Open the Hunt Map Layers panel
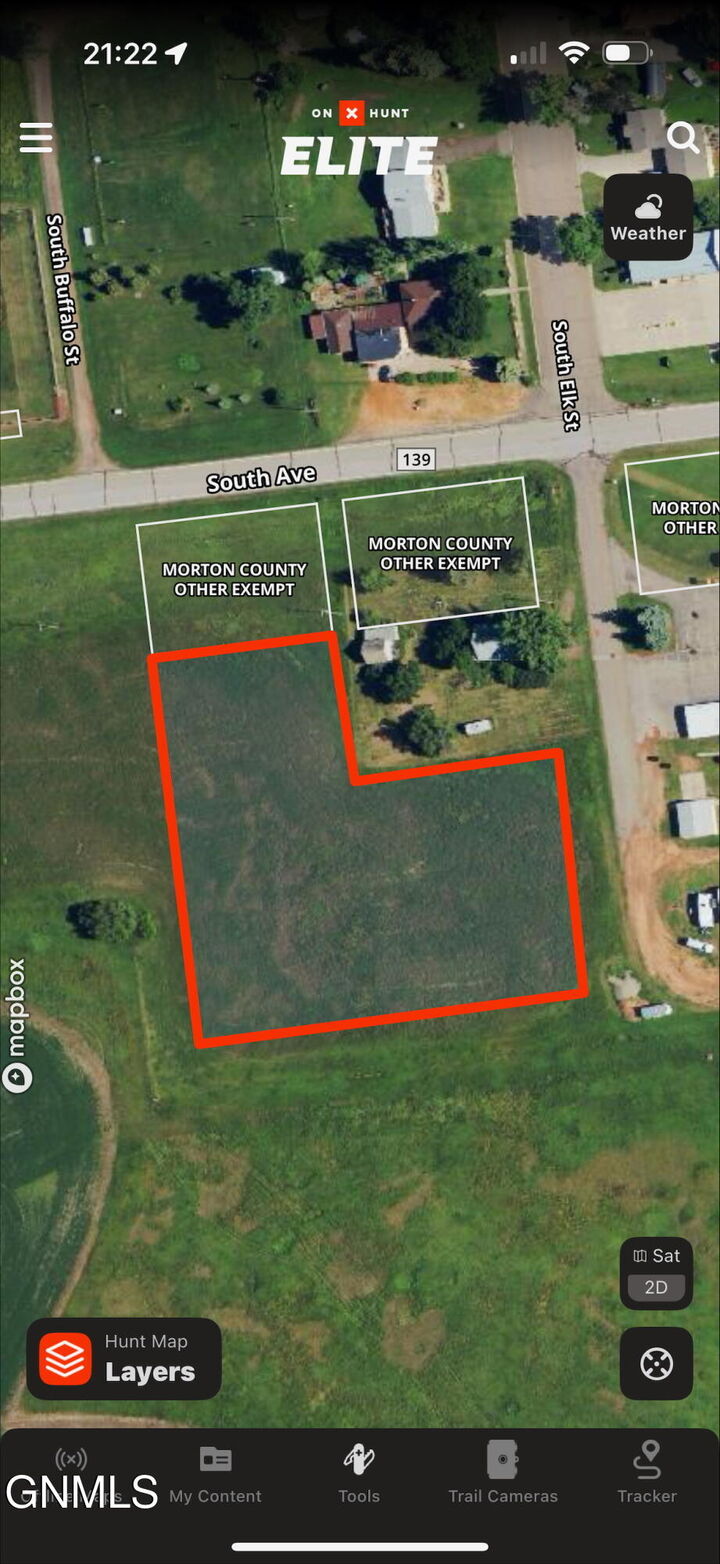Viewport: 720px width, 1564px height. point(123,1358)
